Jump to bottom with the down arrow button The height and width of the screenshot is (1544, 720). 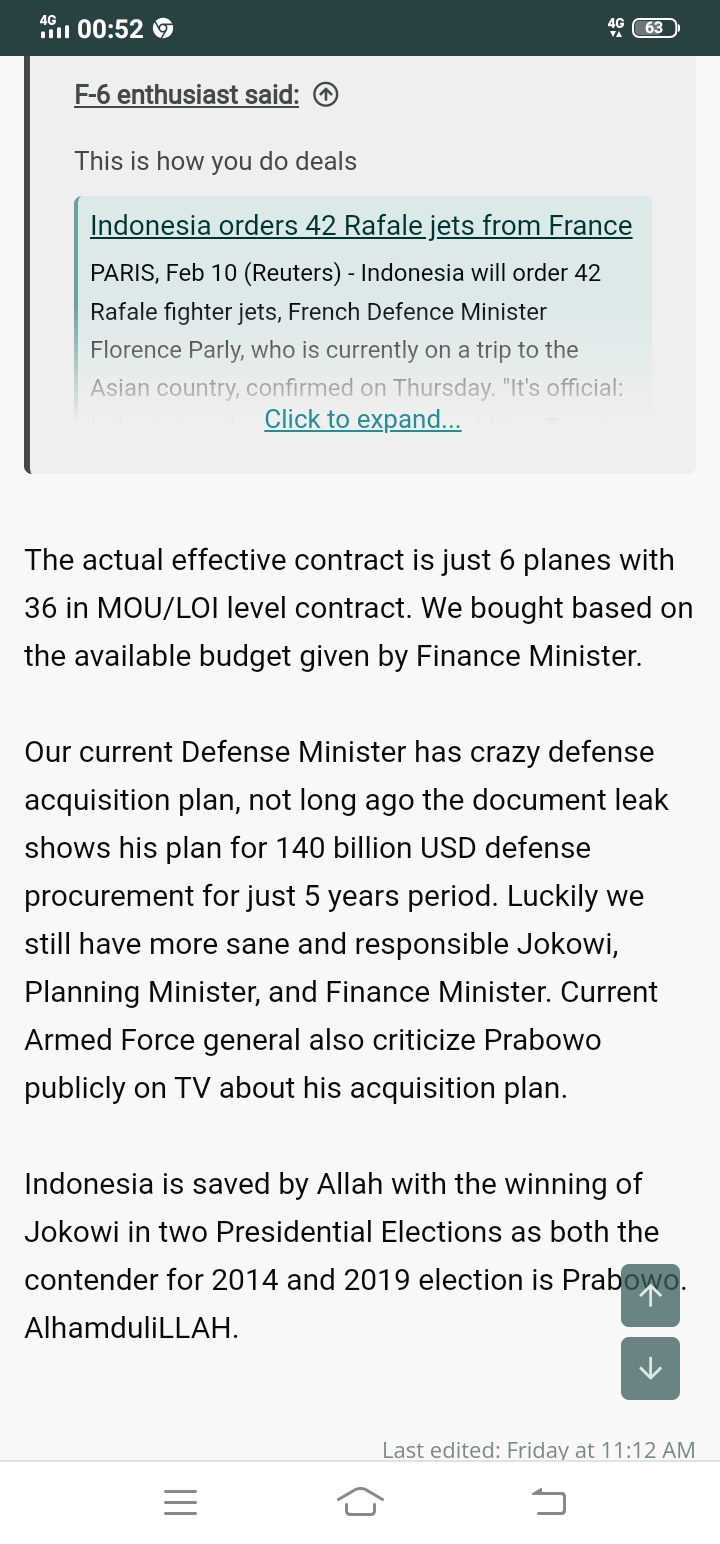tap(650, 1368)
